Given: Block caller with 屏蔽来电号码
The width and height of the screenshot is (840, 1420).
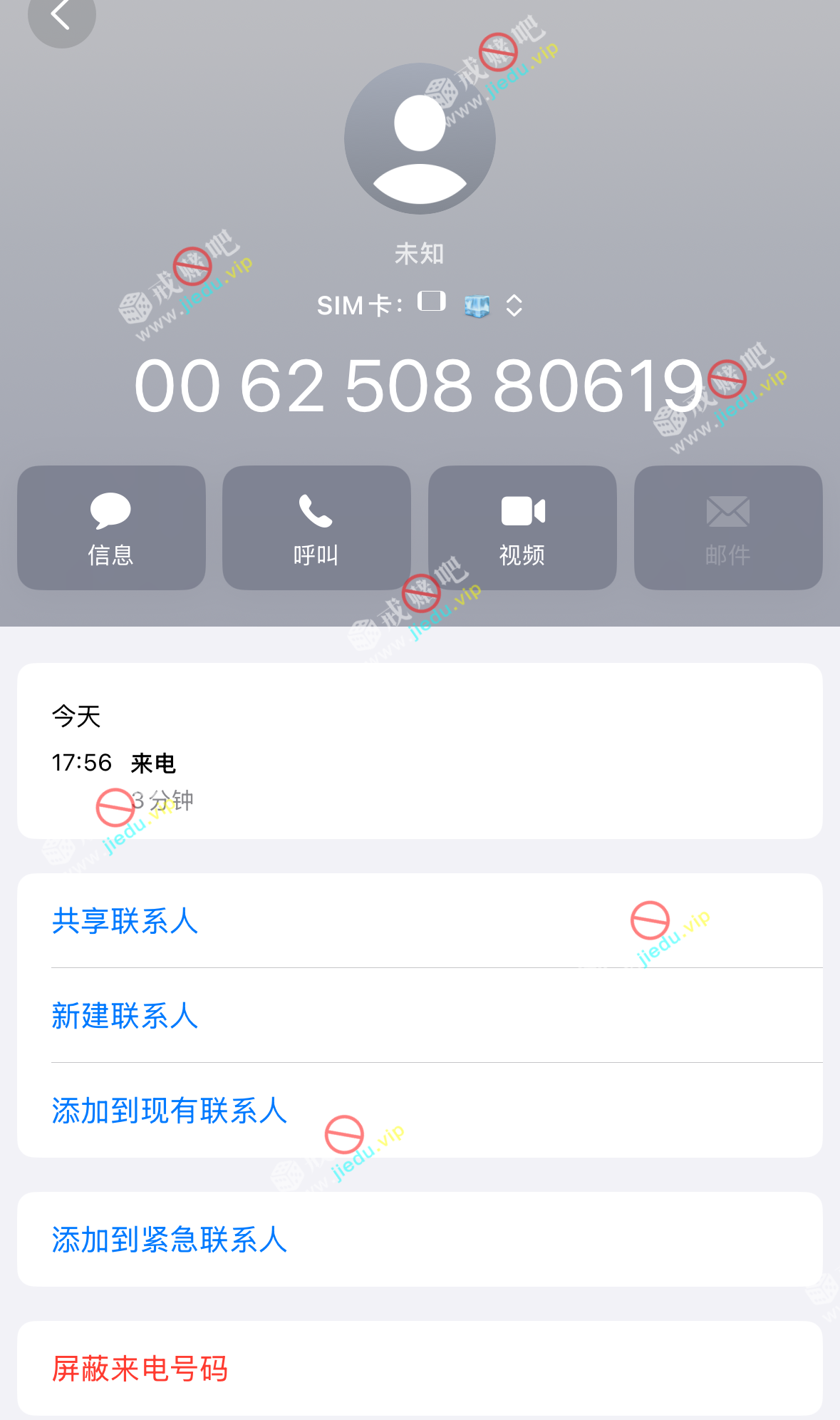Looking at the screenshot, I should 140,1369.
